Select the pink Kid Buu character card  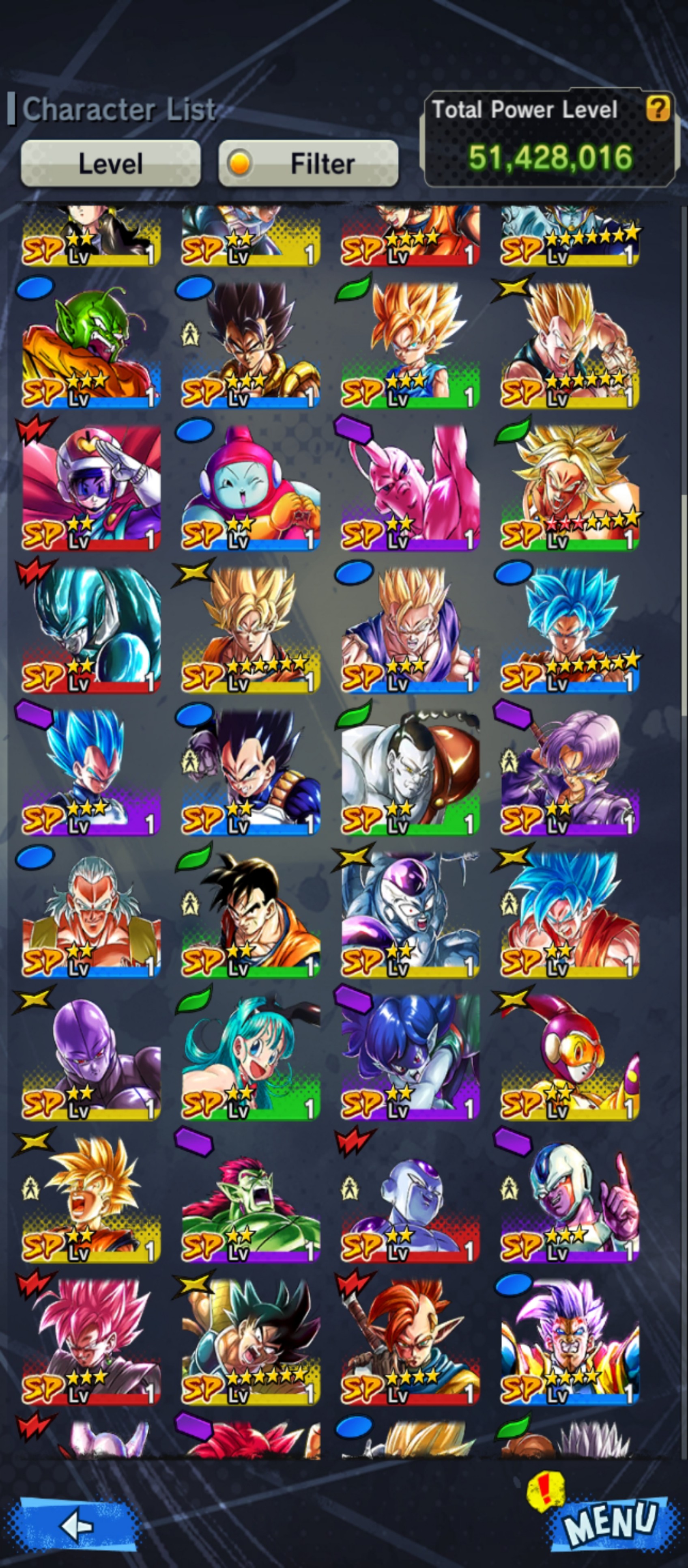[410, 488]
